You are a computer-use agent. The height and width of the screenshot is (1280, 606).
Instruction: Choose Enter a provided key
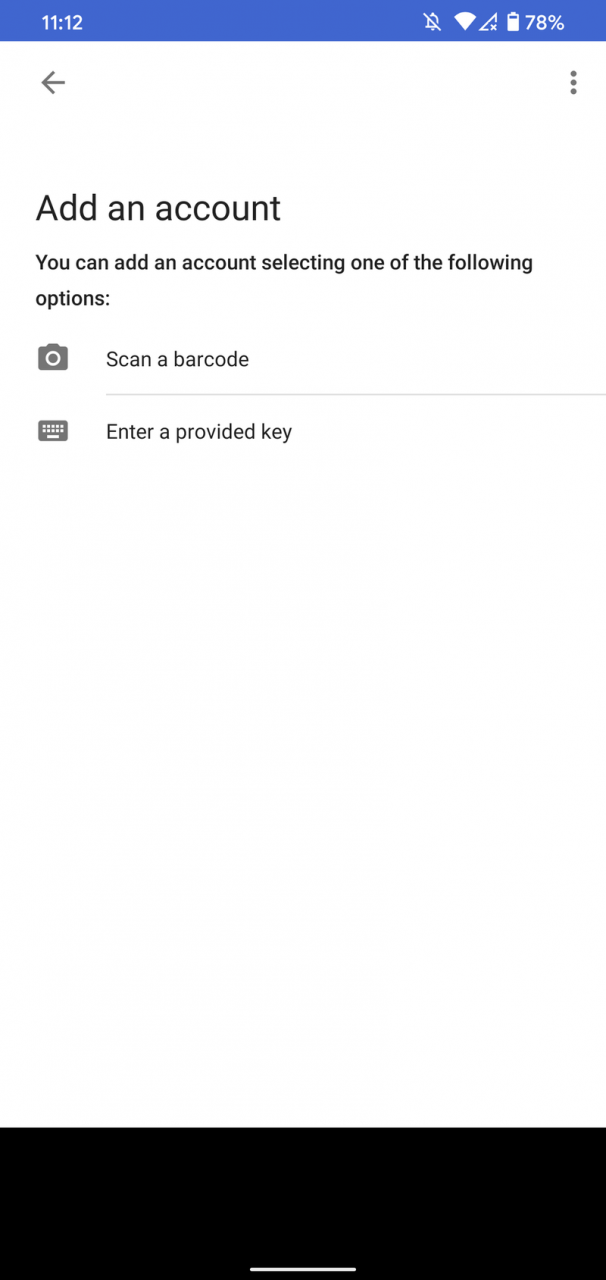click(303, 432)
